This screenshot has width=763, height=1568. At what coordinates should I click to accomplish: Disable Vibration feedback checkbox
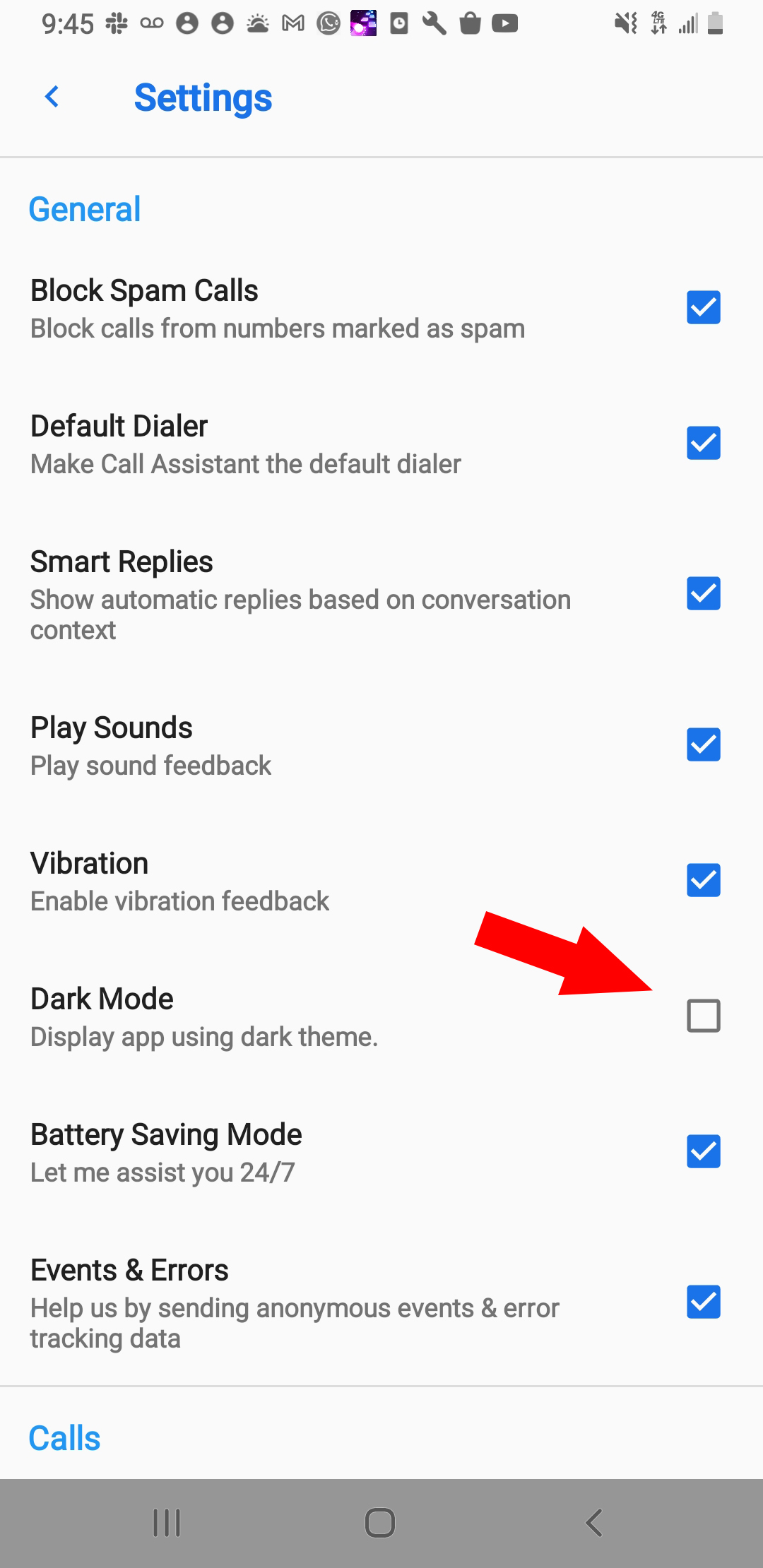703,880
